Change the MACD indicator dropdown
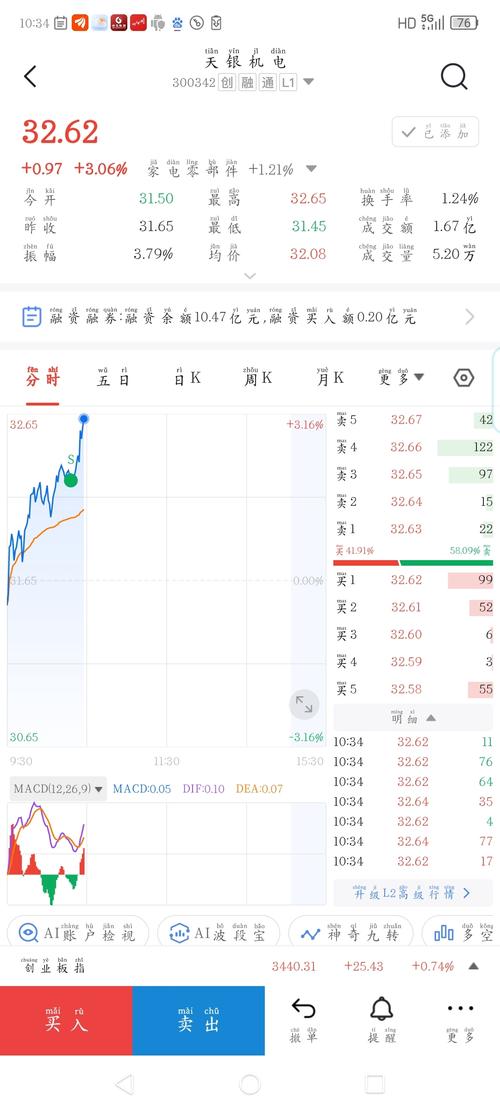Viewport: 500px width, 1111px height. coord(58,789)
